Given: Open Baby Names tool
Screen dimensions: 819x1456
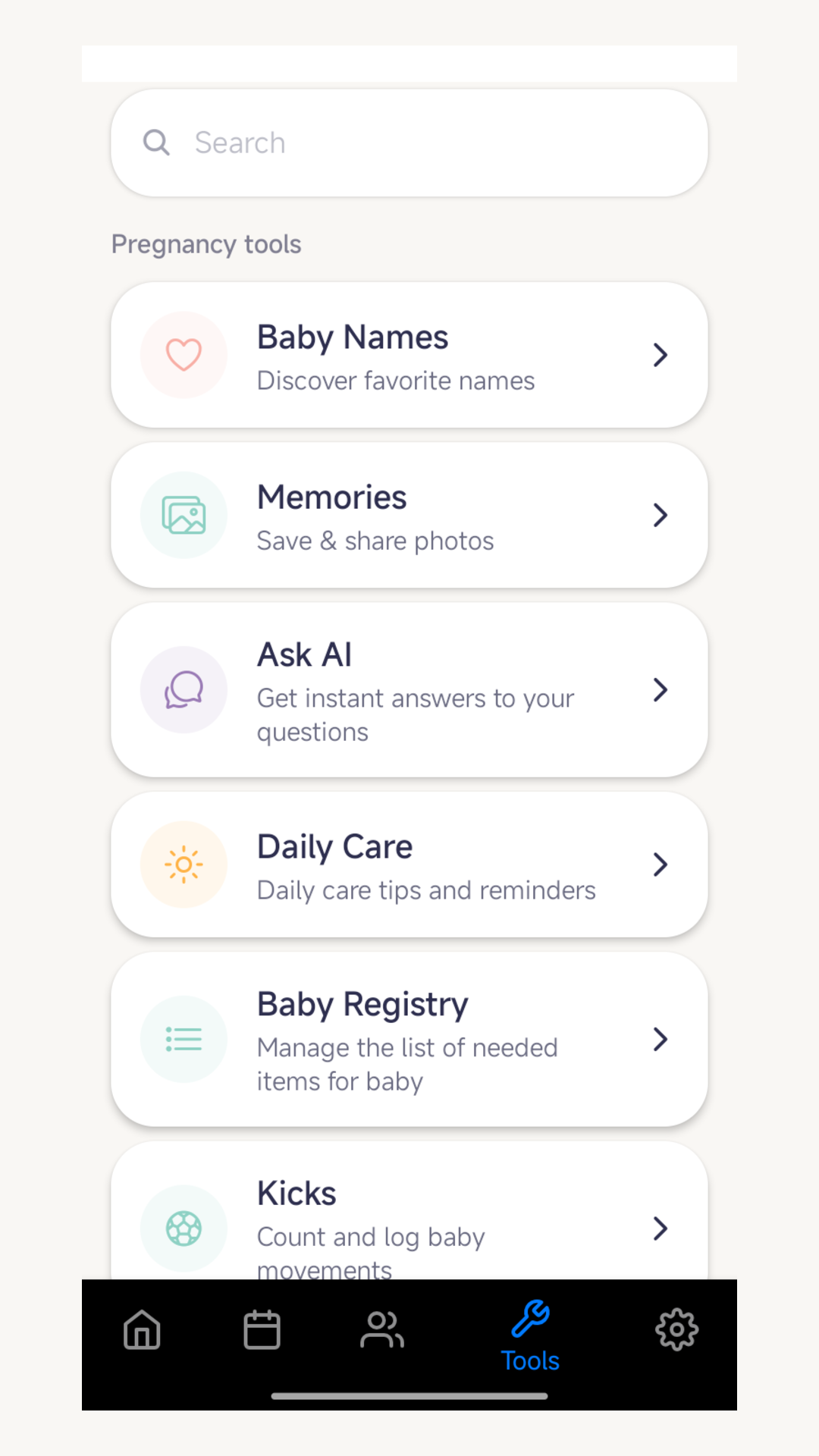Looking at the screenshot, I should [x=409, y=355].
